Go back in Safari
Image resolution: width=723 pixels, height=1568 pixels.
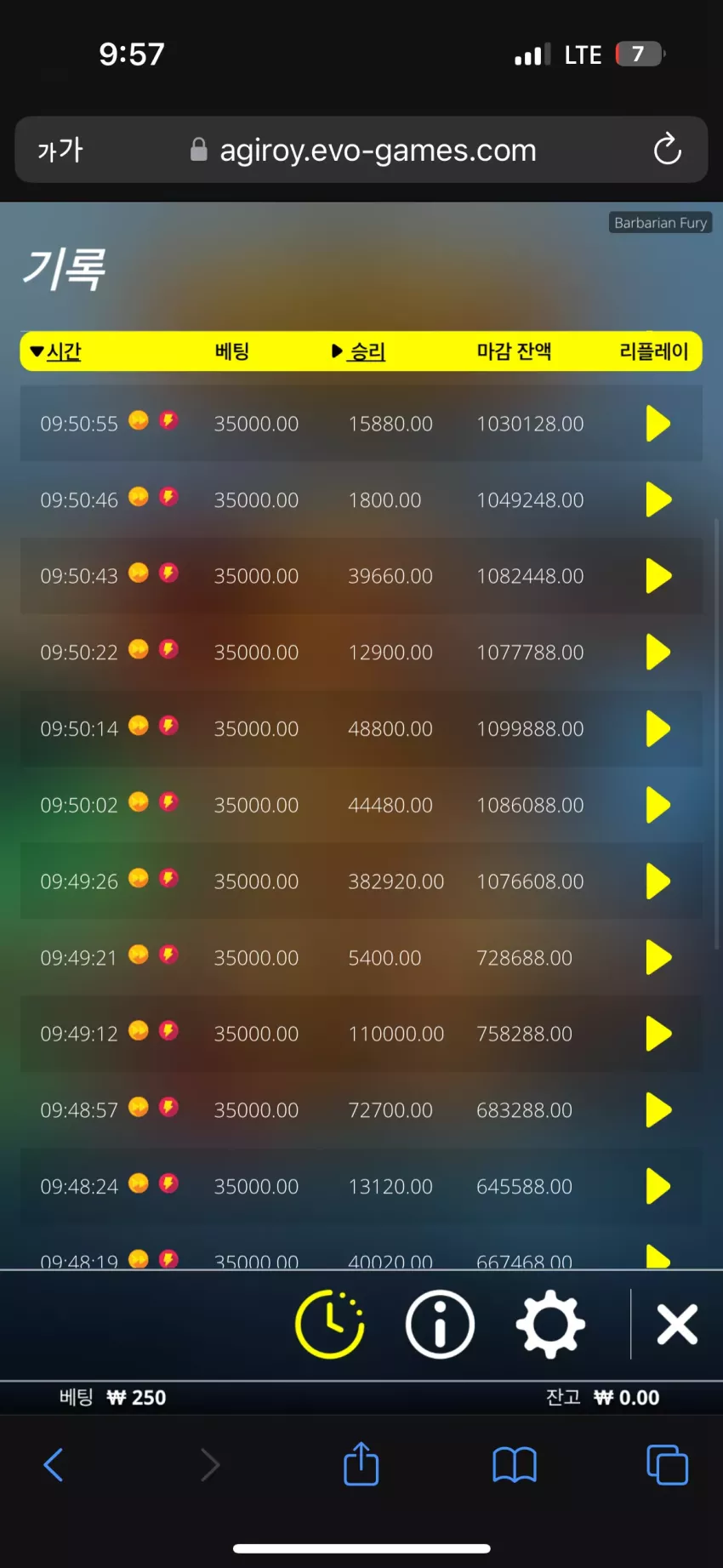click(x=54, y=1465)
